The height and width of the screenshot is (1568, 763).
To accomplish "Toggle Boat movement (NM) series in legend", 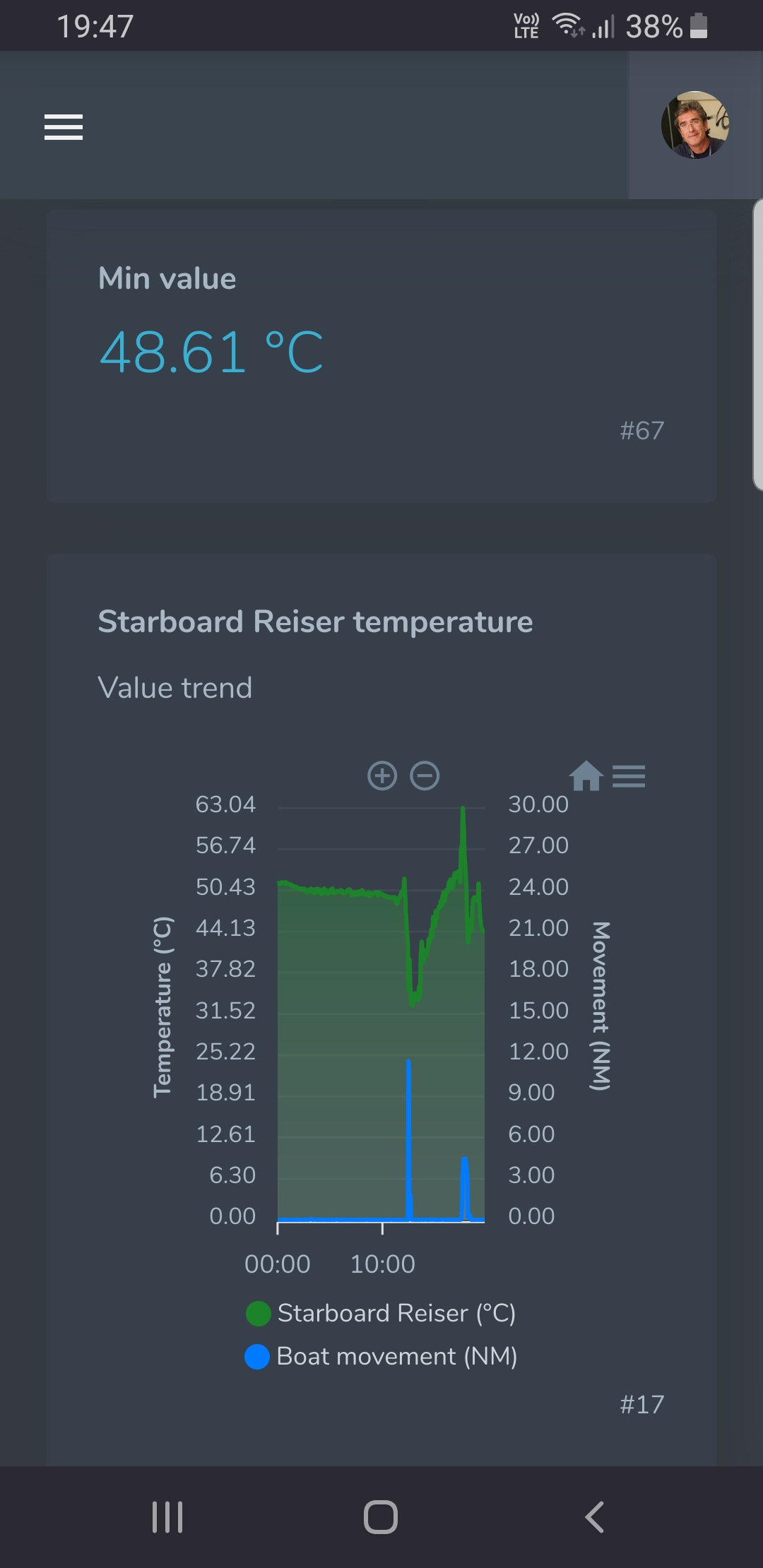I will (x=381, y=1357).
